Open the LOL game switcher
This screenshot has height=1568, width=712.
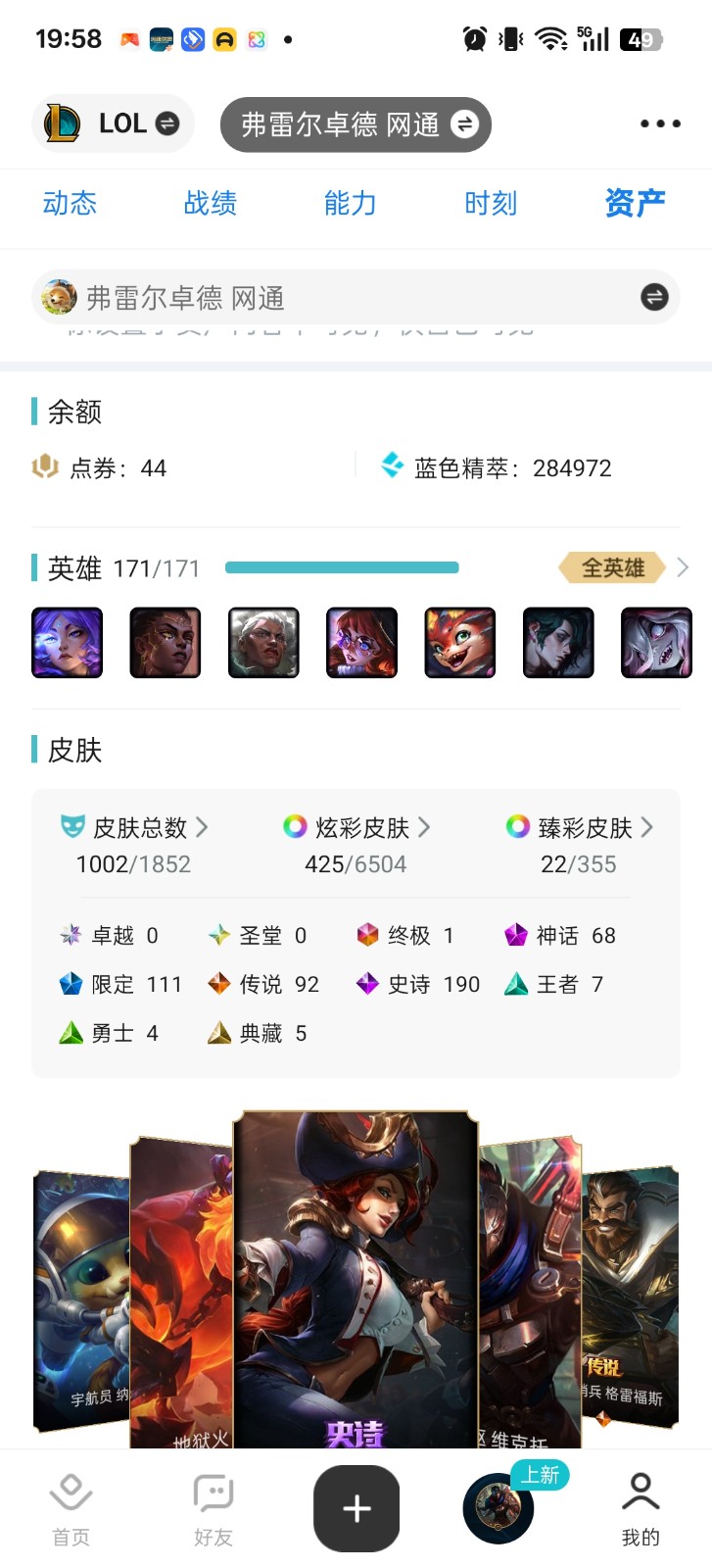pos(114,123)
